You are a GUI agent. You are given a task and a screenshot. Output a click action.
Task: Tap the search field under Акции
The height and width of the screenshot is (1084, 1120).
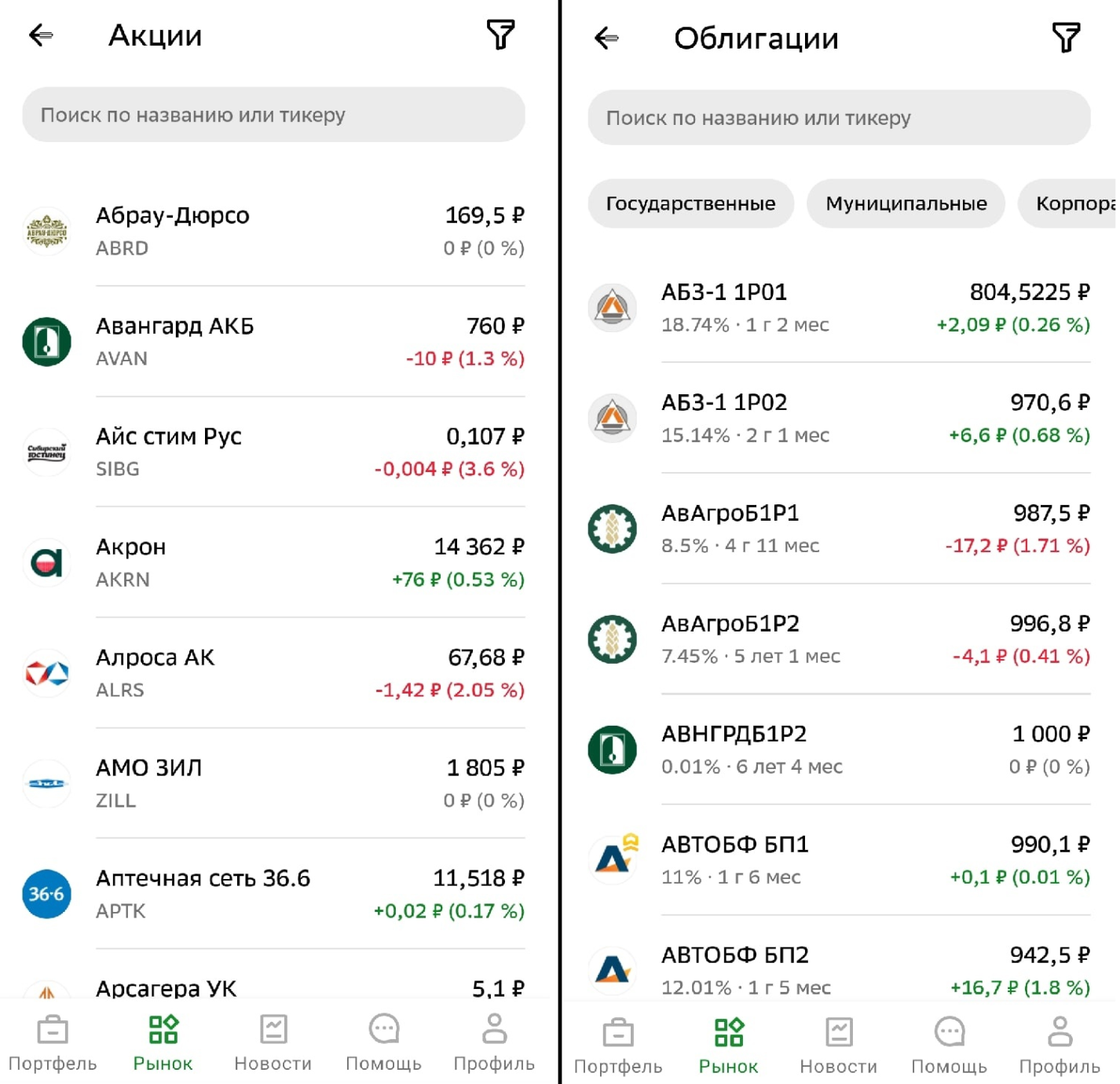(273, 115)
